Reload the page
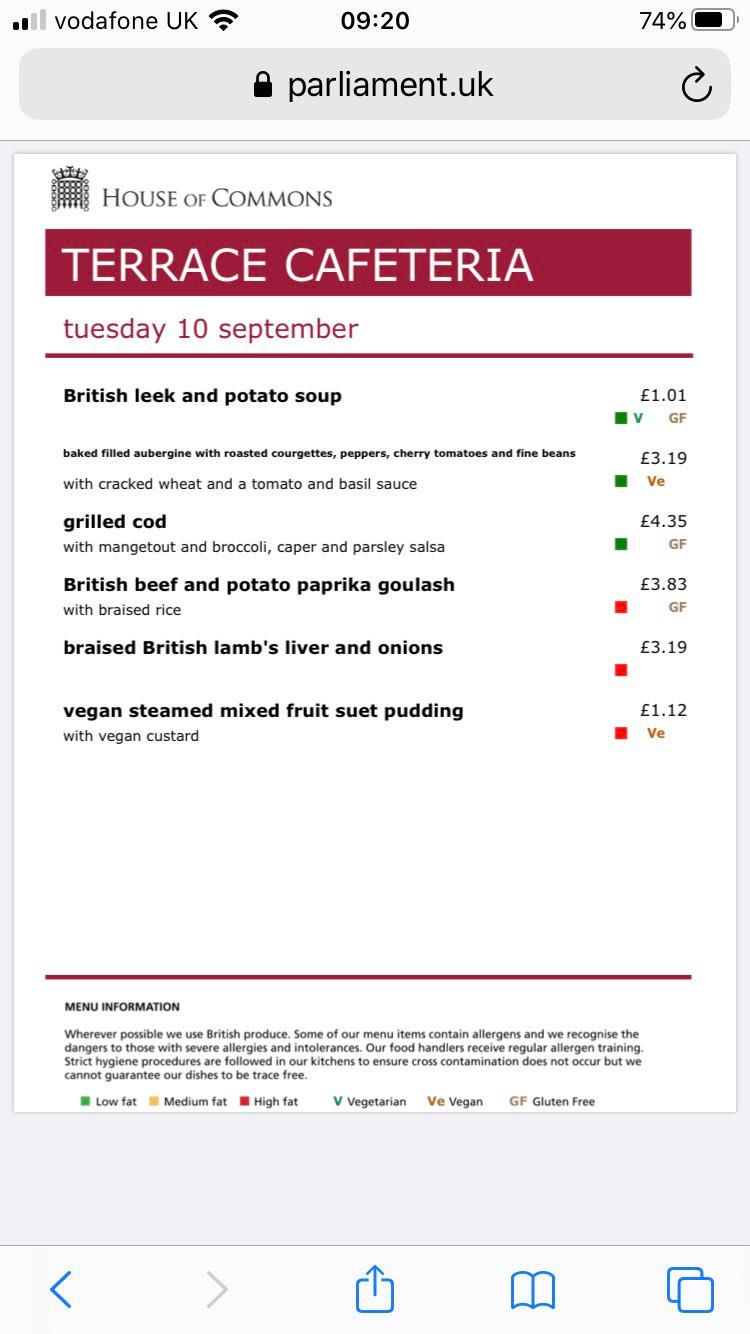Viewport: 750px width, 1334px height. click(x=696, y=86)
